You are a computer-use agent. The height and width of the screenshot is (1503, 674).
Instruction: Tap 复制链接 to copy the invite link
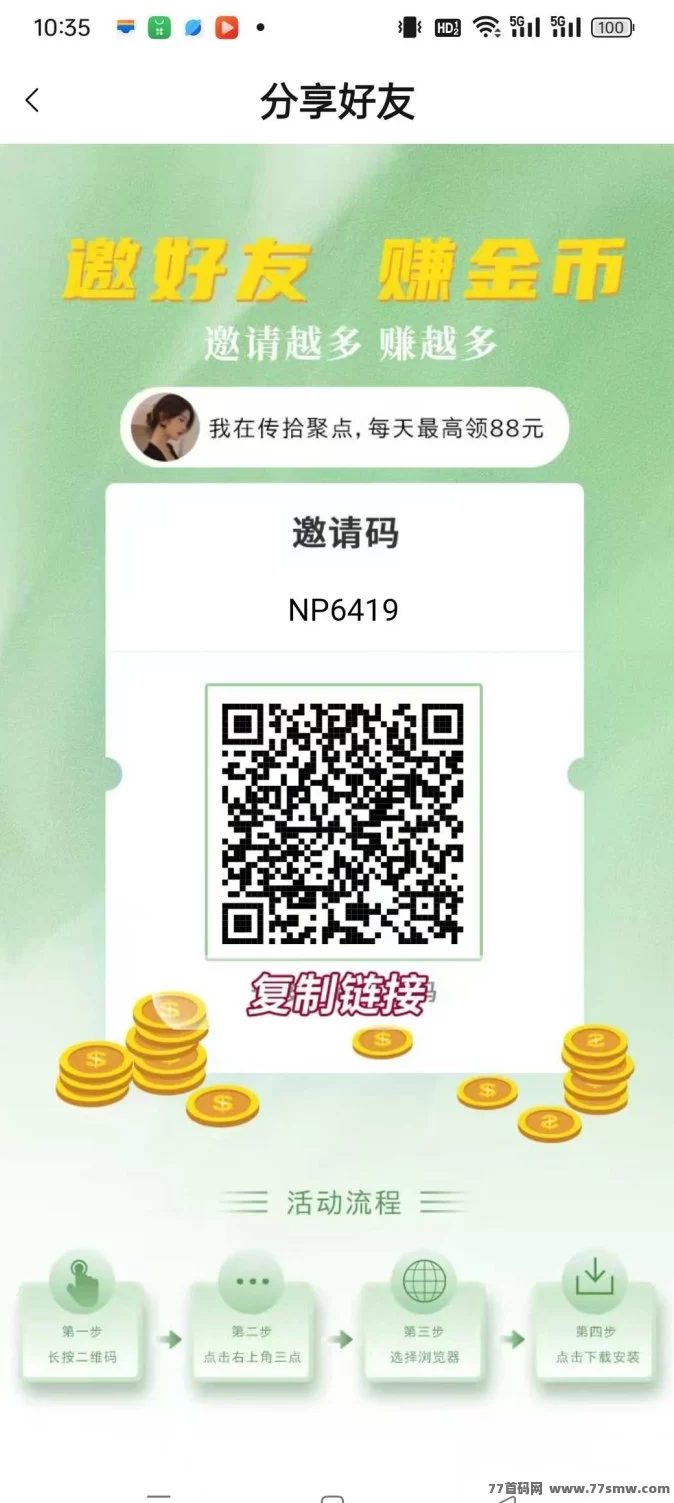point(336,993)
